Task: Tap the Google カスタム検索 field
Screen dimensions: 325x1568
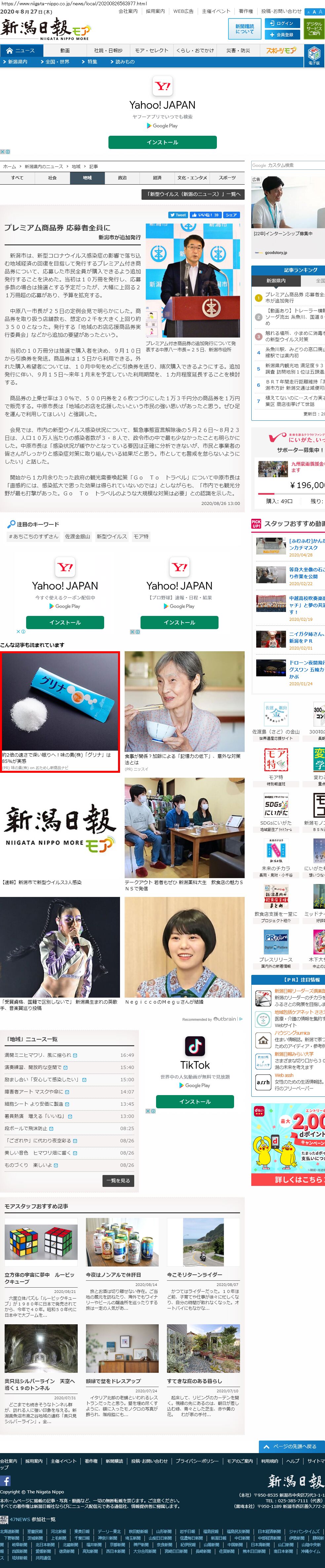Action: coord(287,165)
